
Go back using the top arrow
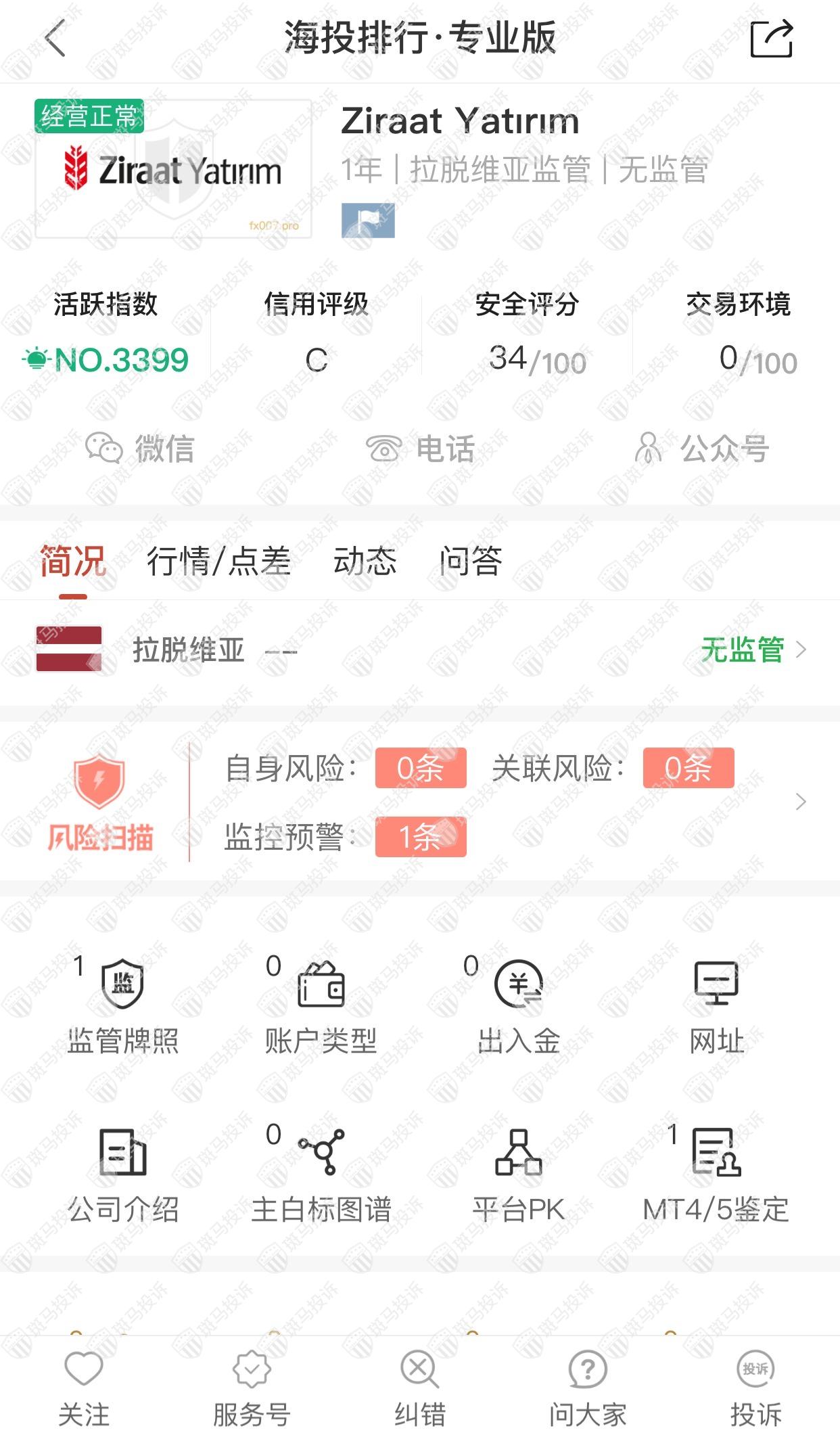tap(55, 38)
